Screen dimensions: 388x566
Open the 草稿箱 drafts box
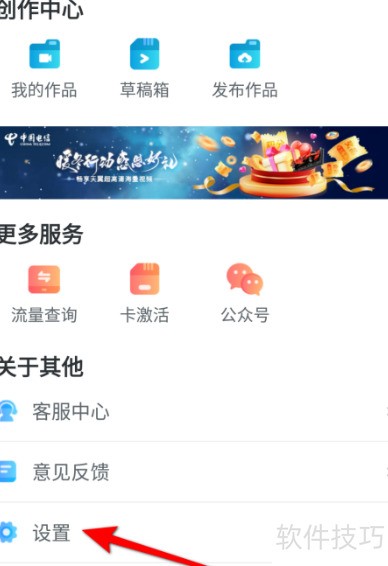pyautogui.click(x=144, y=69)
